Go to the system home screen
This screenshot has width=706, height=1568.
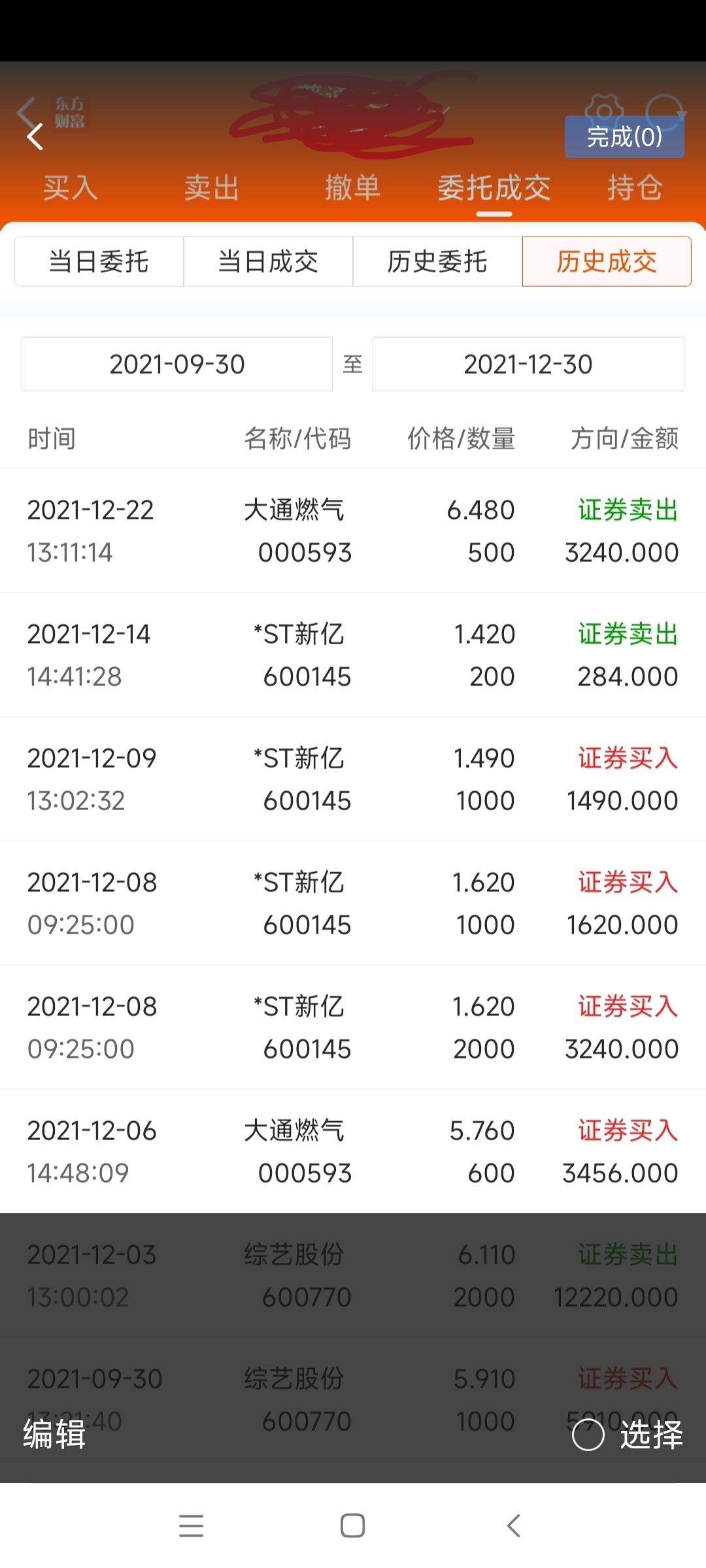tap(353, 1526)
